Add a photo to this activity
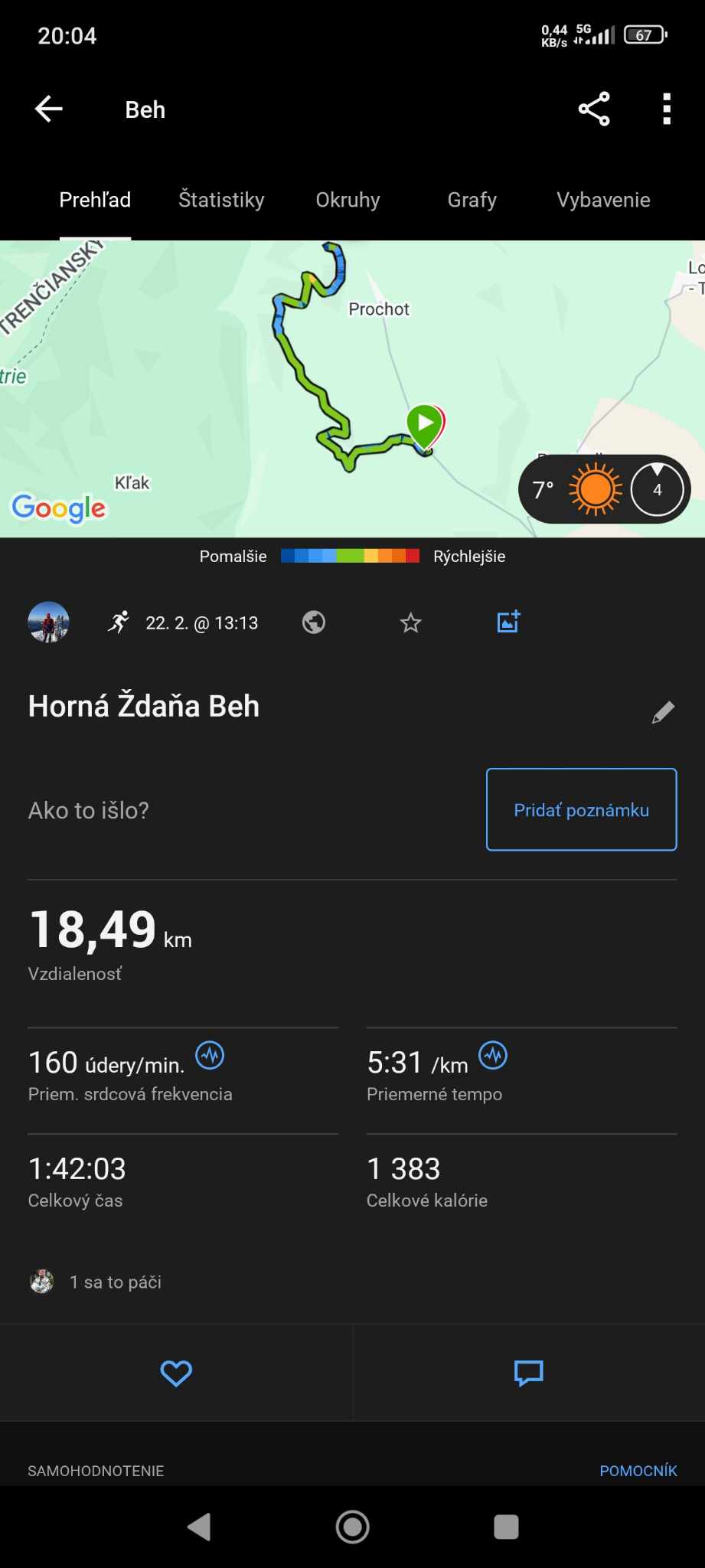Image resolution: width=705 pixels, height=1568 pixels. pos(508,622)
